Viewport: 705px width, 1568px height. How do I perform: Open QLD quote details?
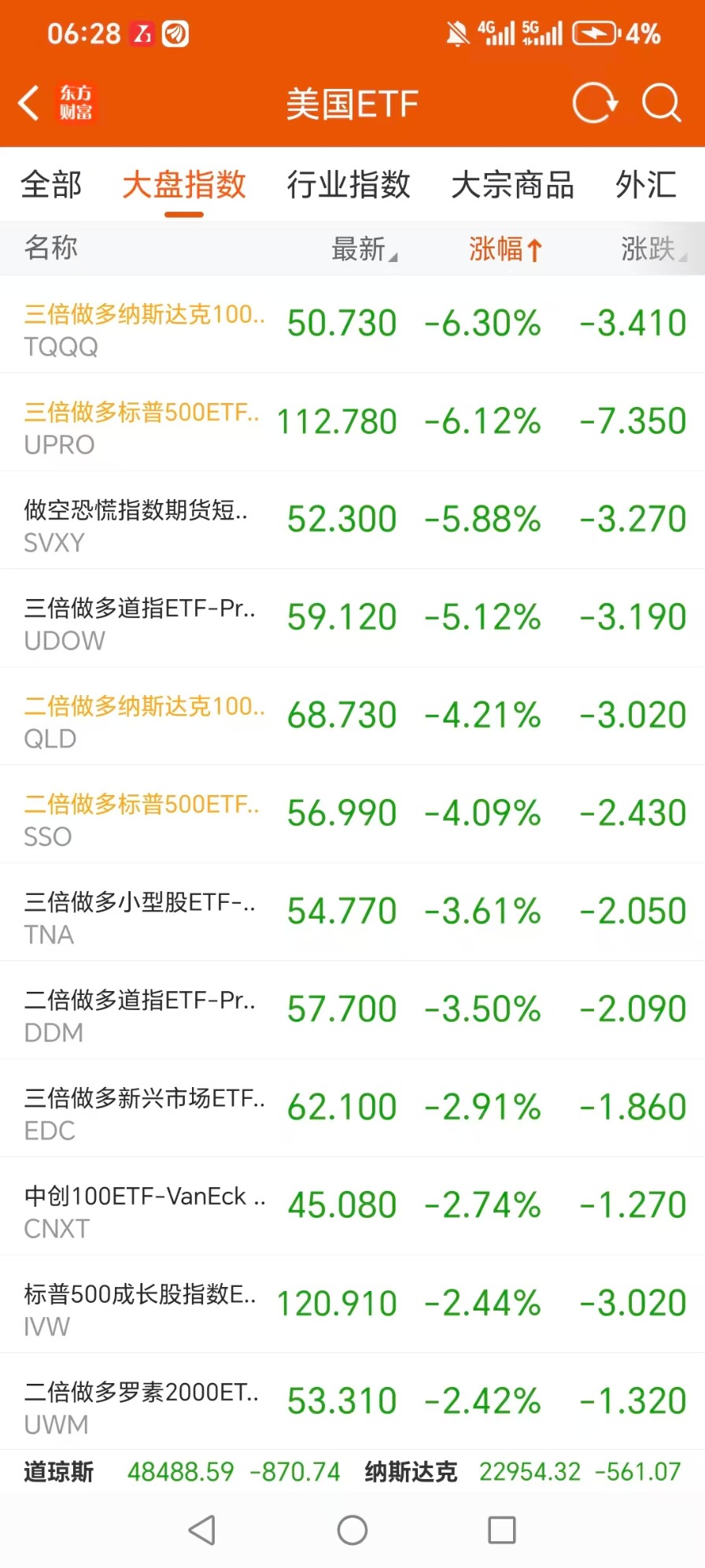(352, 716)
